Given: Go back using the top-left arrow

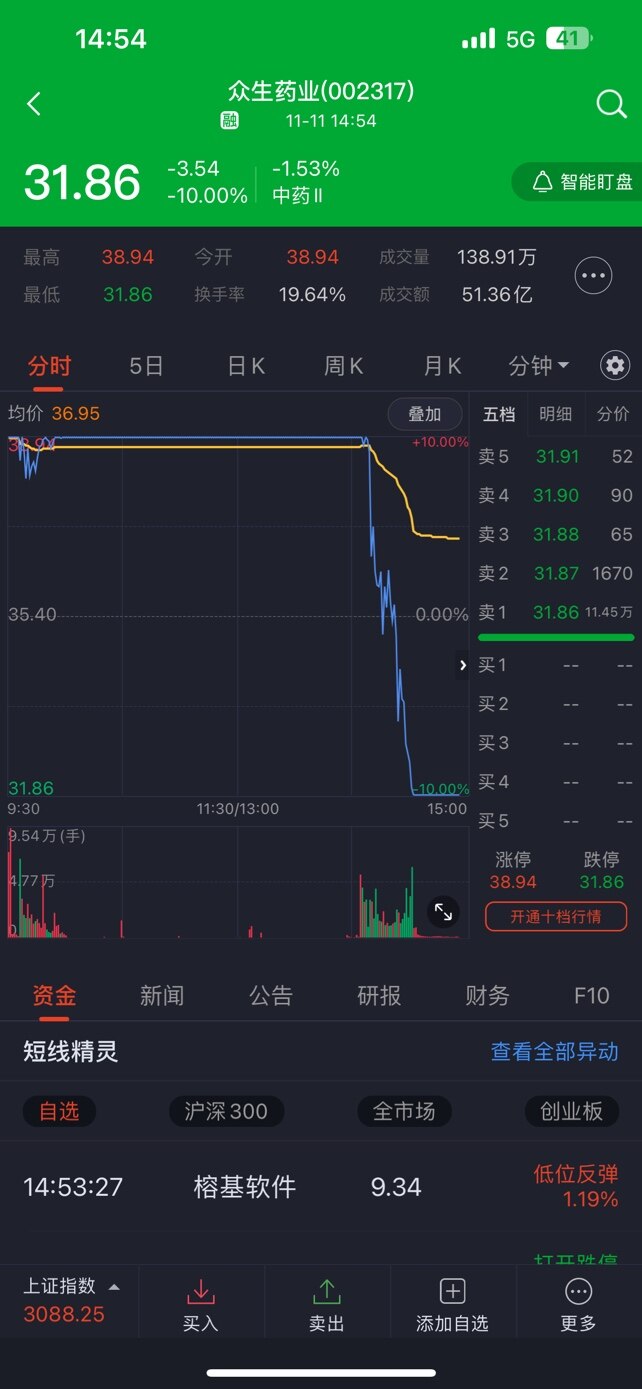Looking at the screenshot, I should (34, 103).
